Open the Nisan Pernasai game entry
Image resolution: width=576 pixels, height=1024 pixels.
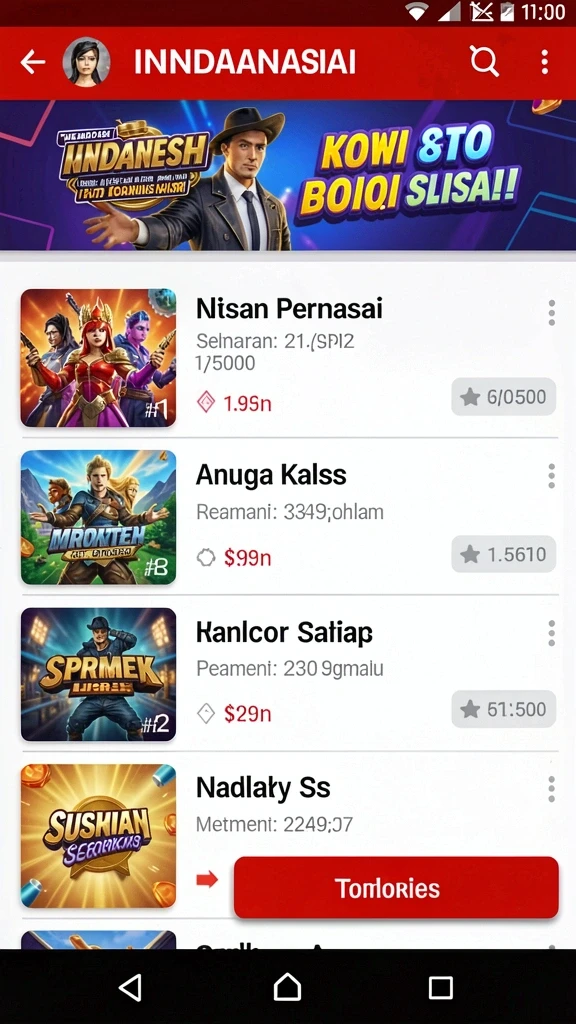tap(288, 358)
